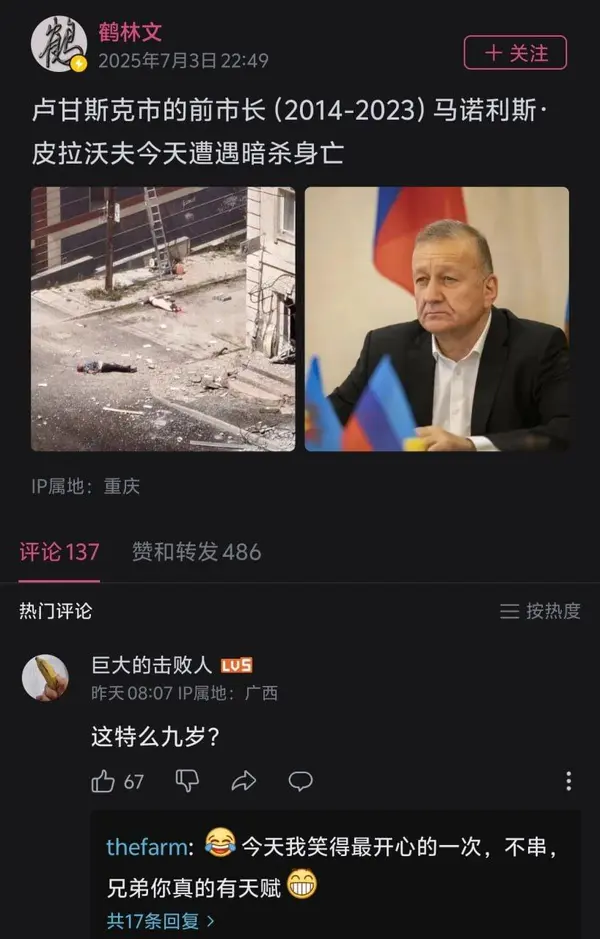Share 巨大的击败人's comment

(244, 781)
